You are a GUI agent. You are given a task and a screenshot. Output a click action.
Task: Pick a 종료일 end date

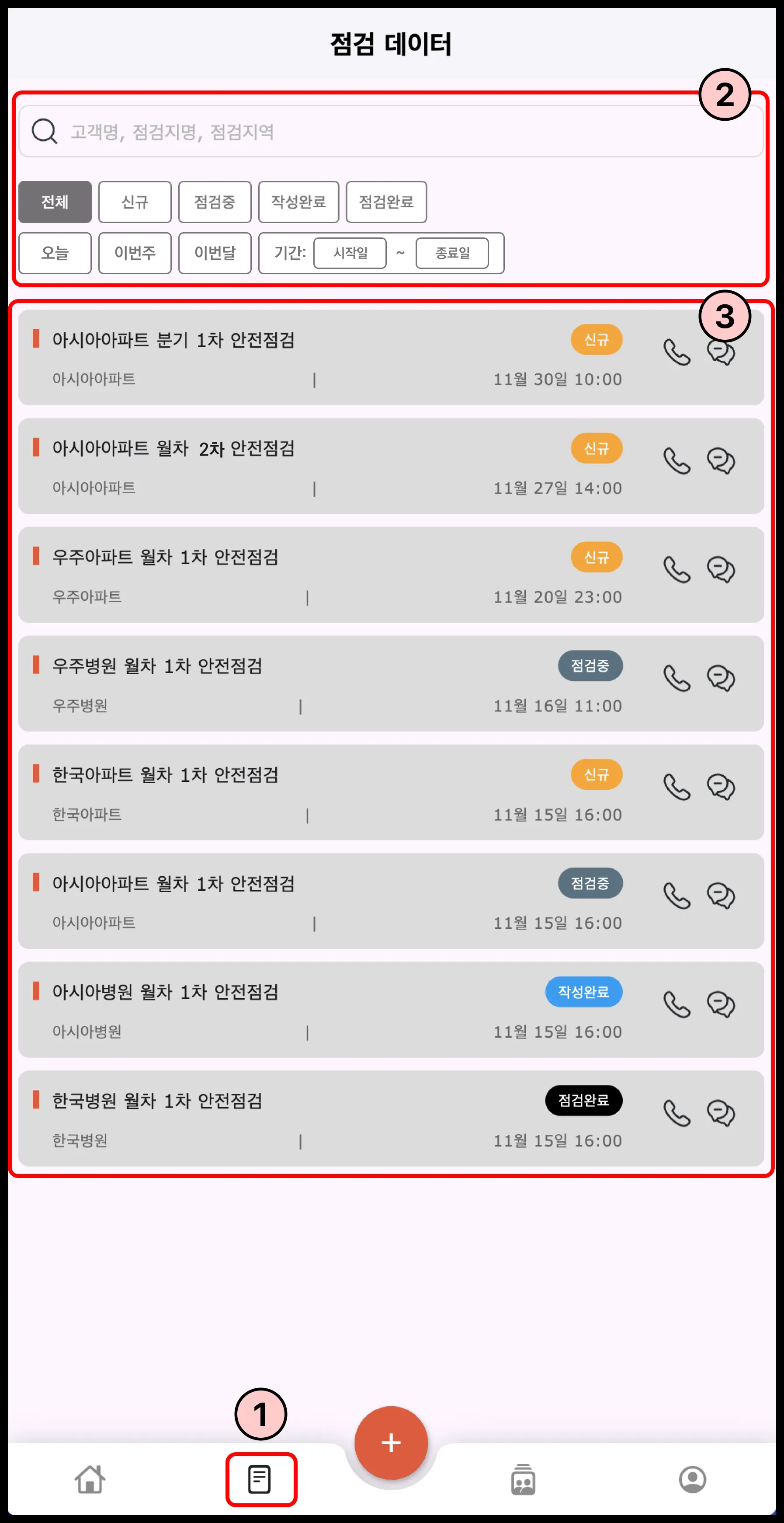452,253
